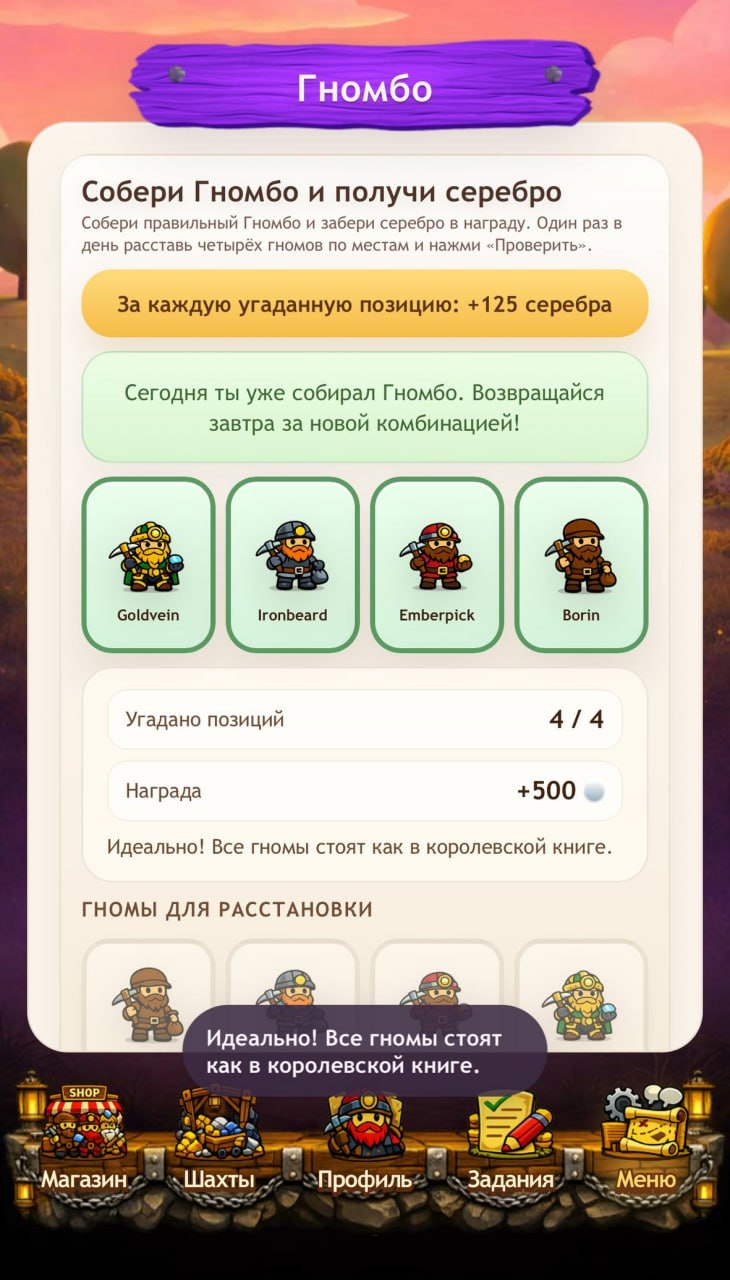Go to the Профиль tab
Viewport: 730px width, 1280px height.
coord(364,1140)
